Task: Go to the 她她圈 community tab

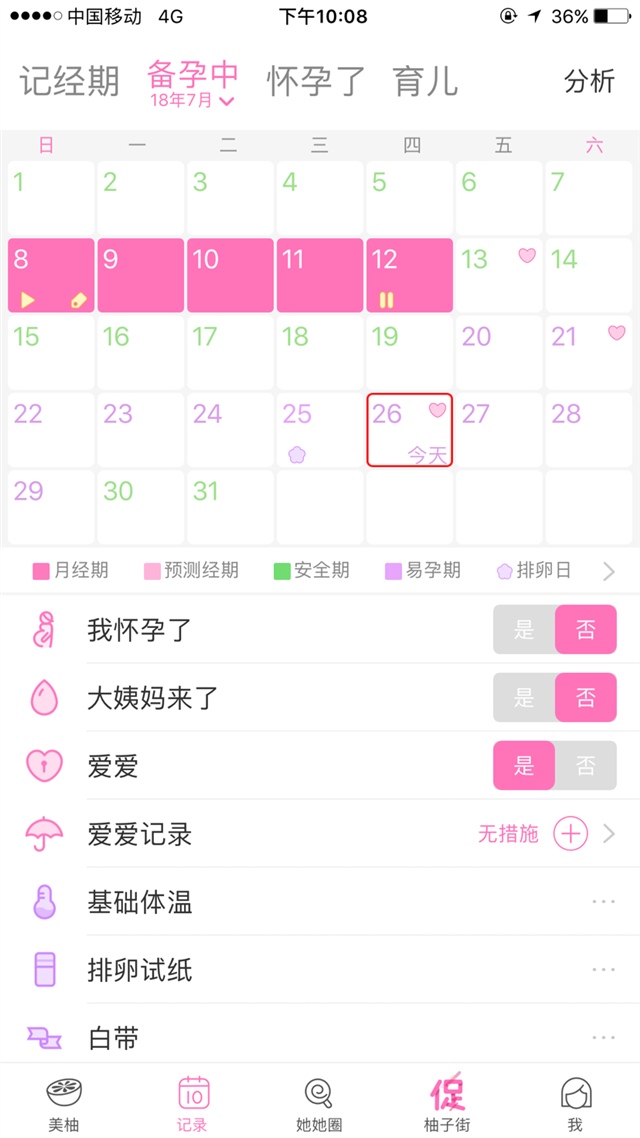Action: [319, 1102]
